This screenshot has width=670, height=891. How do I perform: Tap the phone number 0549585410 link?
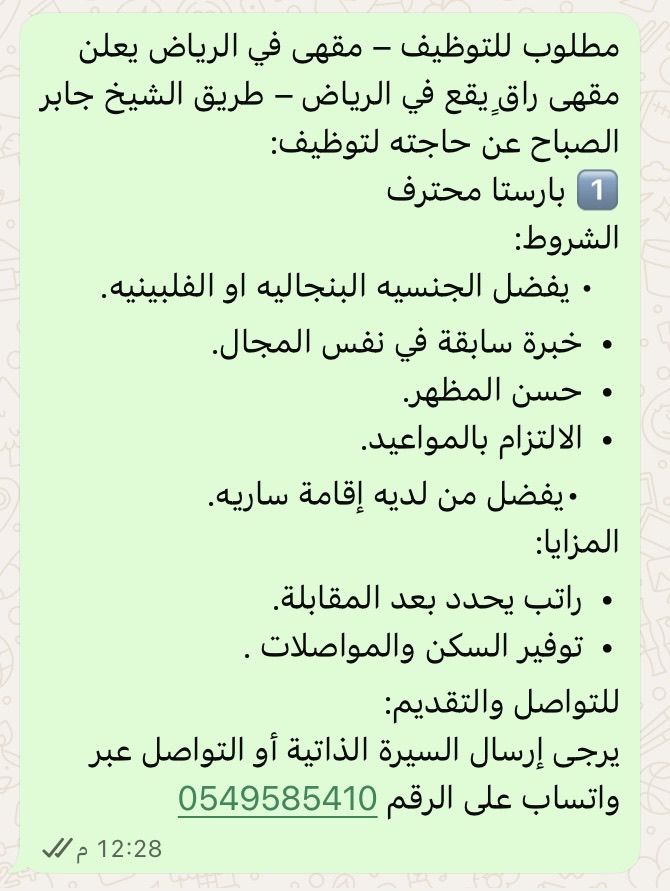(277, 798)
